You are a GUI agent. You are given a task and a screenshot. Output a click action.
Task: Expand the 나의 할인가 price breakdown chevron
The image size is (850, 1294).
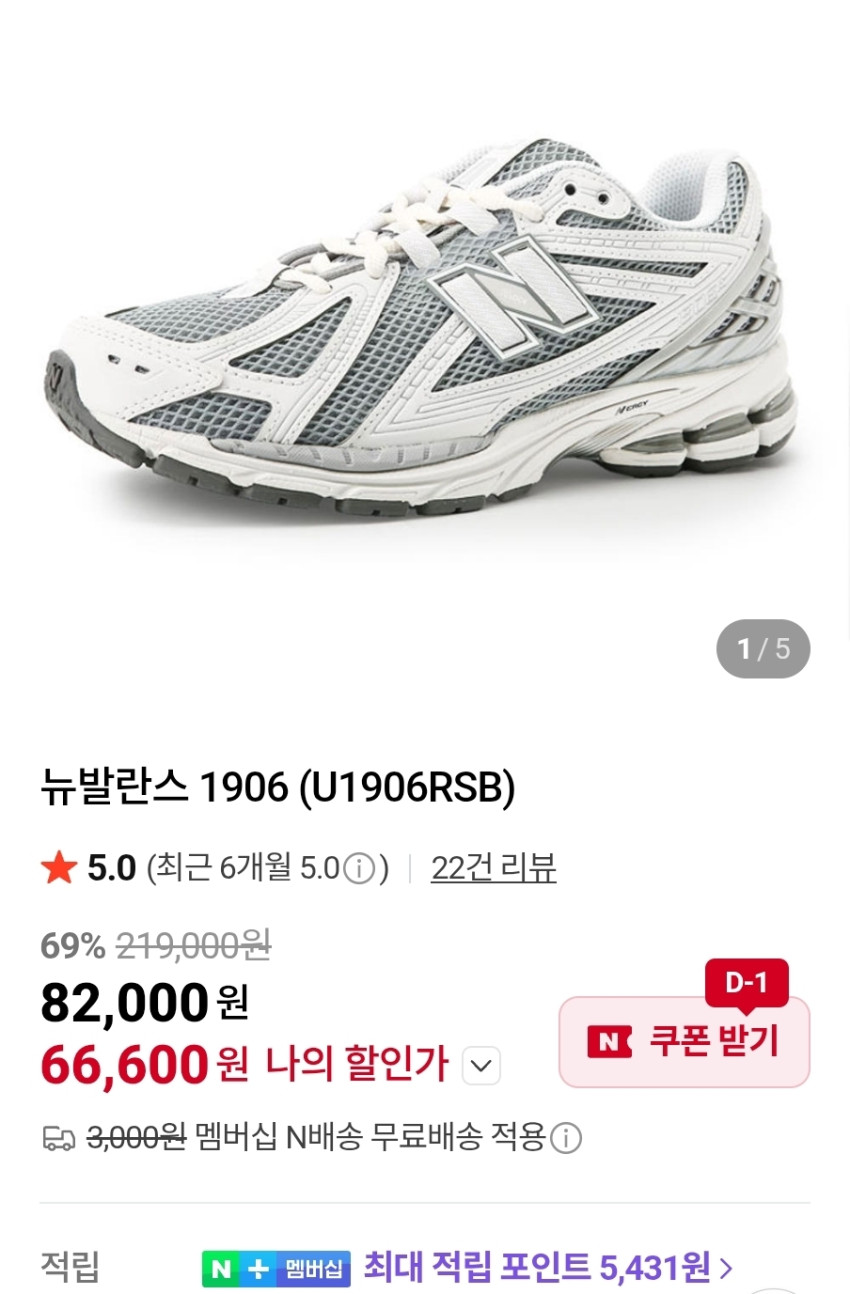481,1066
